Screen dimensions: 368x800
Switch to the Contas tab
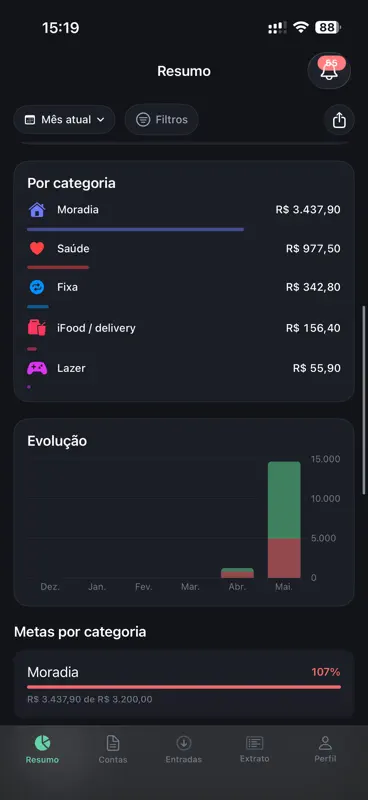click(113, 749)
